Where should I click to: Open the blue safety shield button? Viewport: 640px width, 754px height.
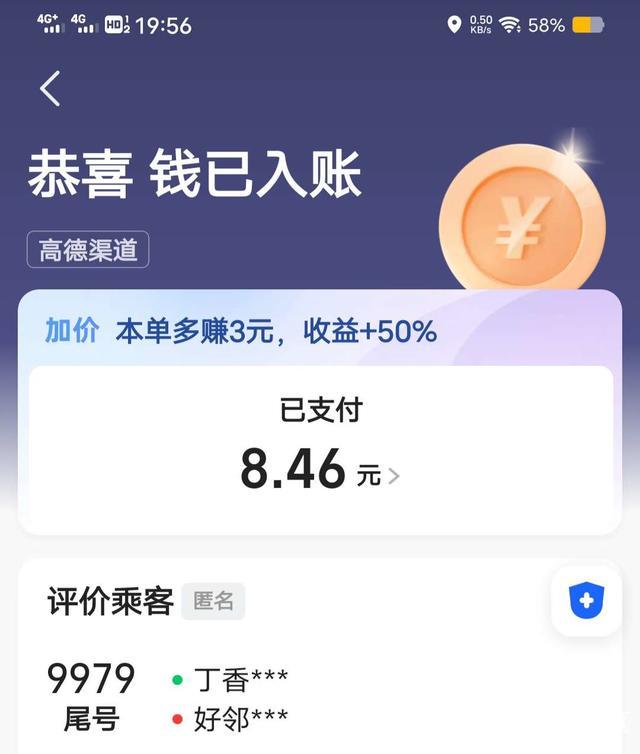click(586, 601)
